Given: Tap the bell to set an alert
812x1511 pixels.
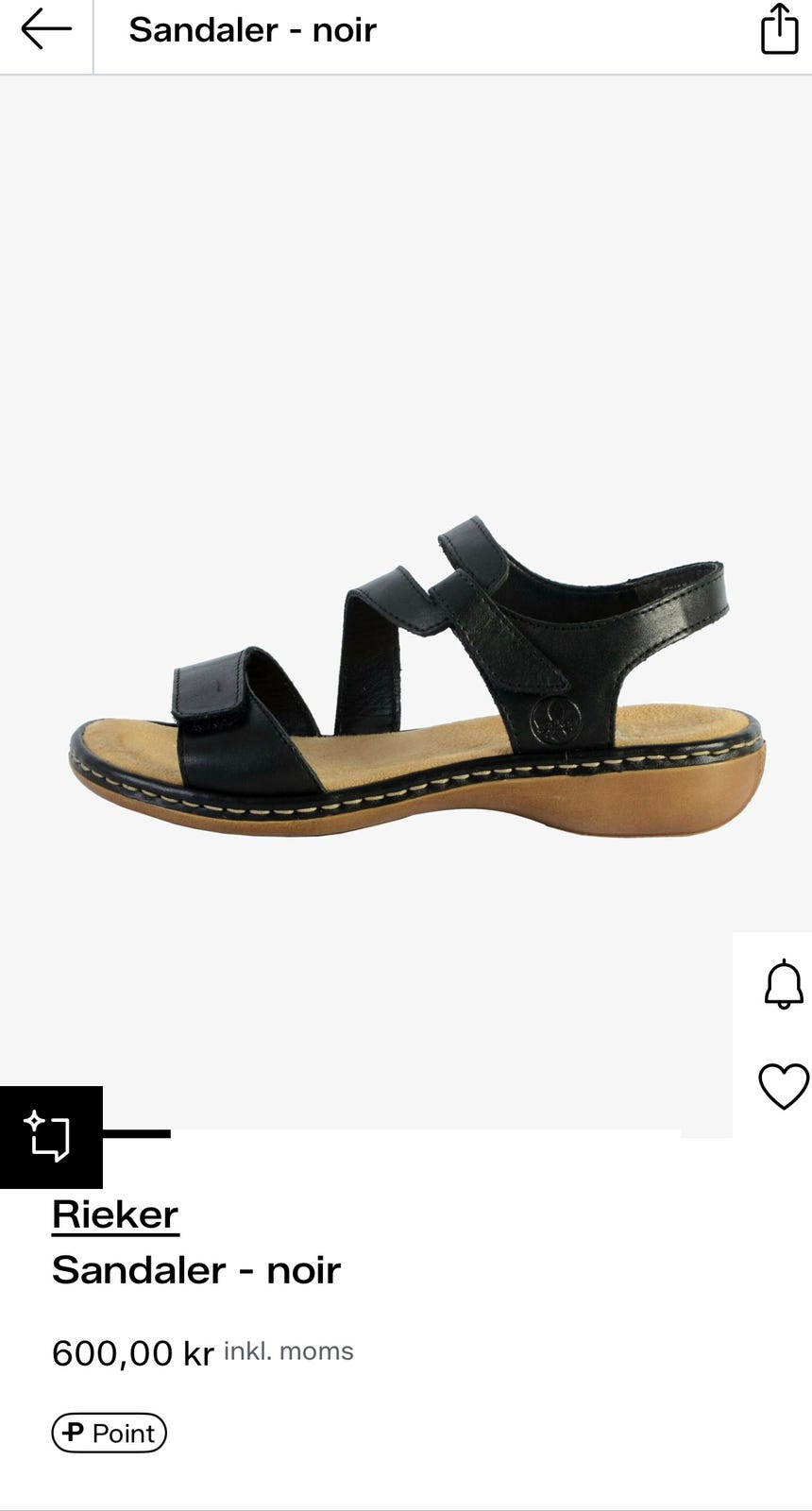Looking at the screenshot, I should coord(783,984).
